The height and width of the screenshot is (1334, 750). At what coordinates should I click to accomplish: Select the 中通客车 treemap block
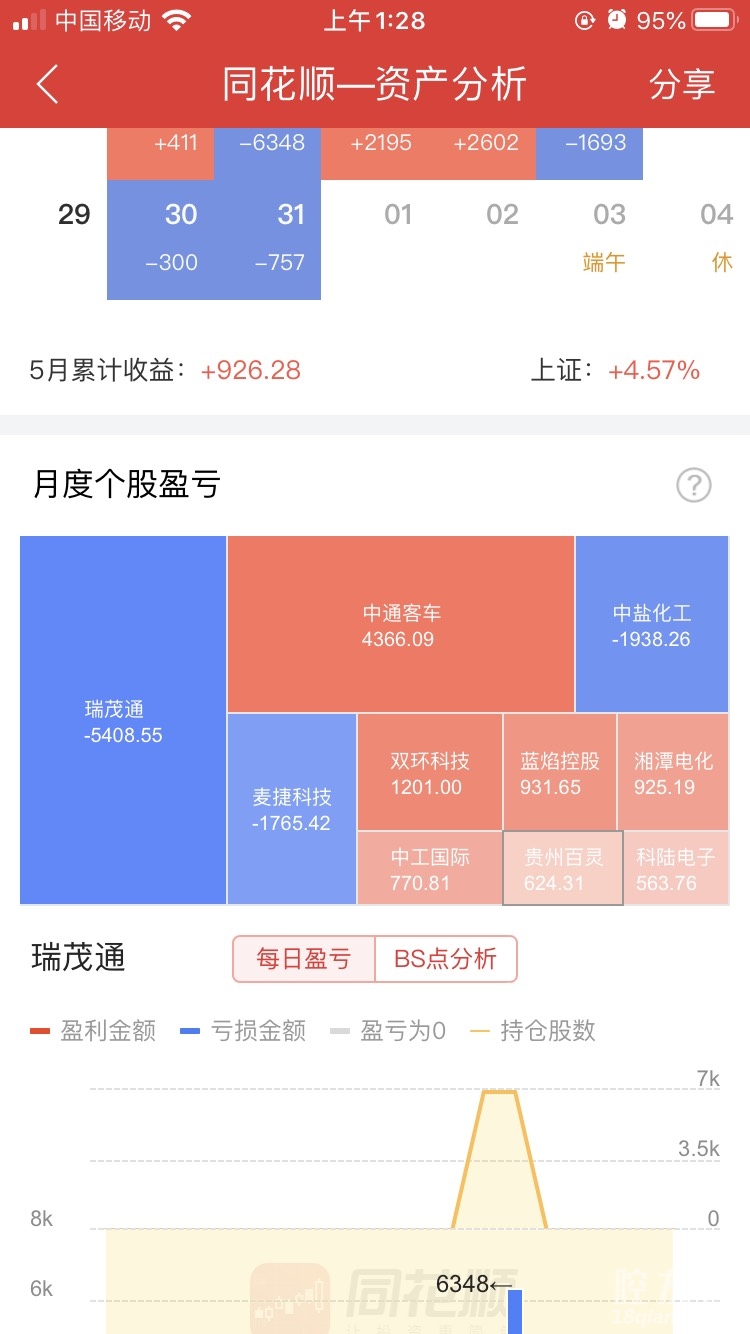[400, 624]
